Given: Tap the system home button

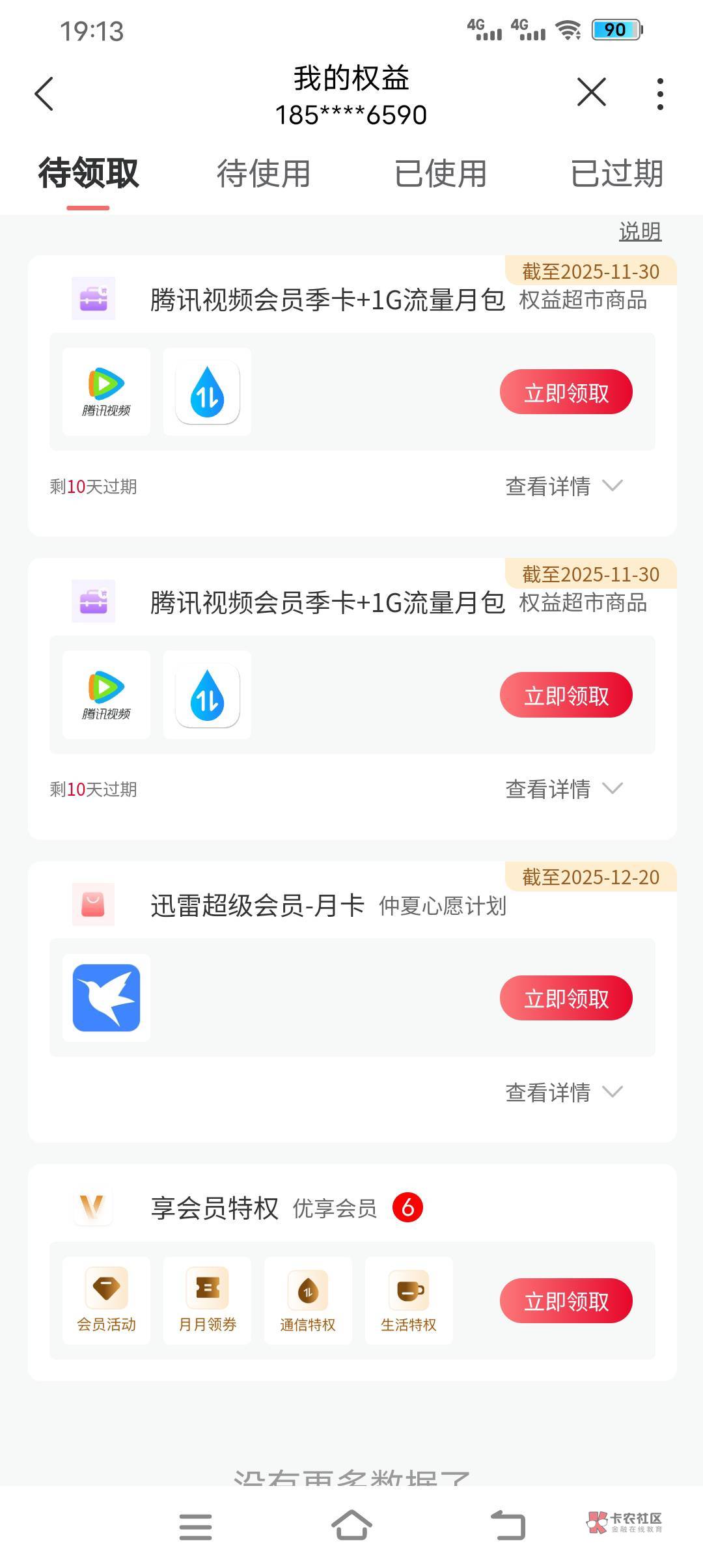Looking at the screenshot, I should 351,1526.
